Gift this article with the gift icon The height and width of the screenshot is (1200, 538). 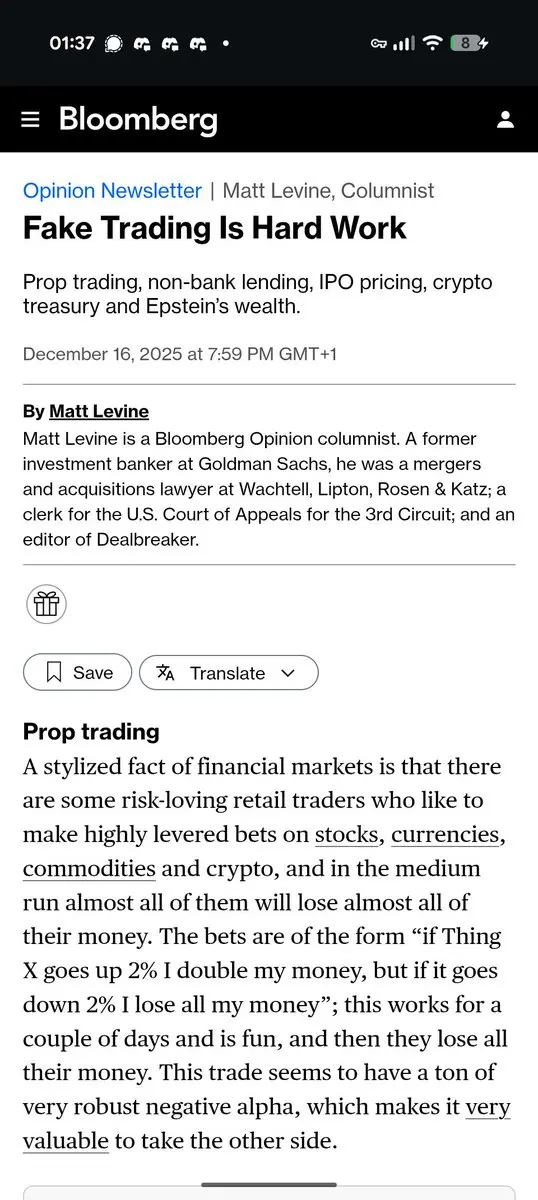(46, 604)
